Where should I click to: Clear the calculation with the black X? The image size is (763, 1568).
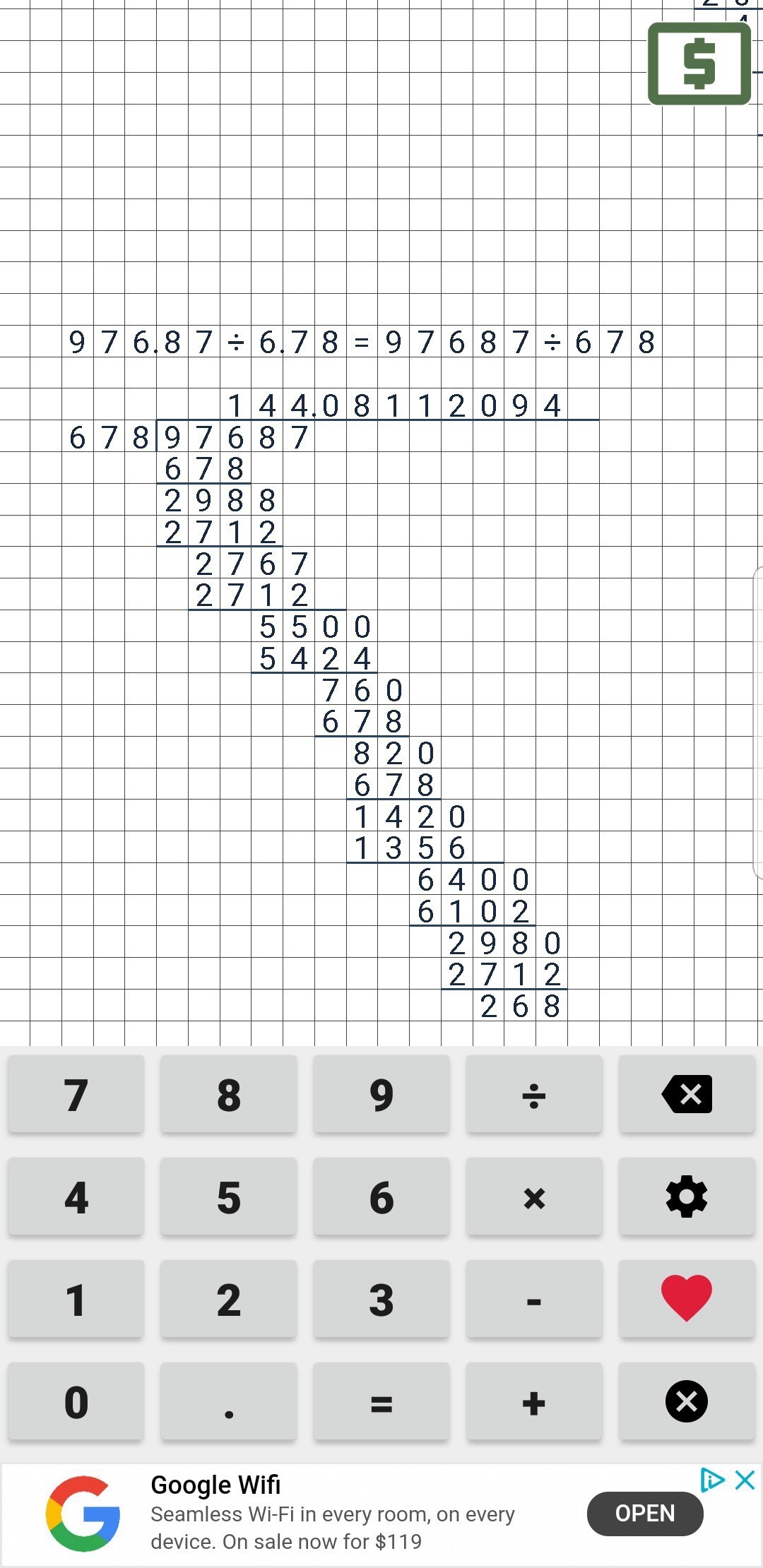687,1402
